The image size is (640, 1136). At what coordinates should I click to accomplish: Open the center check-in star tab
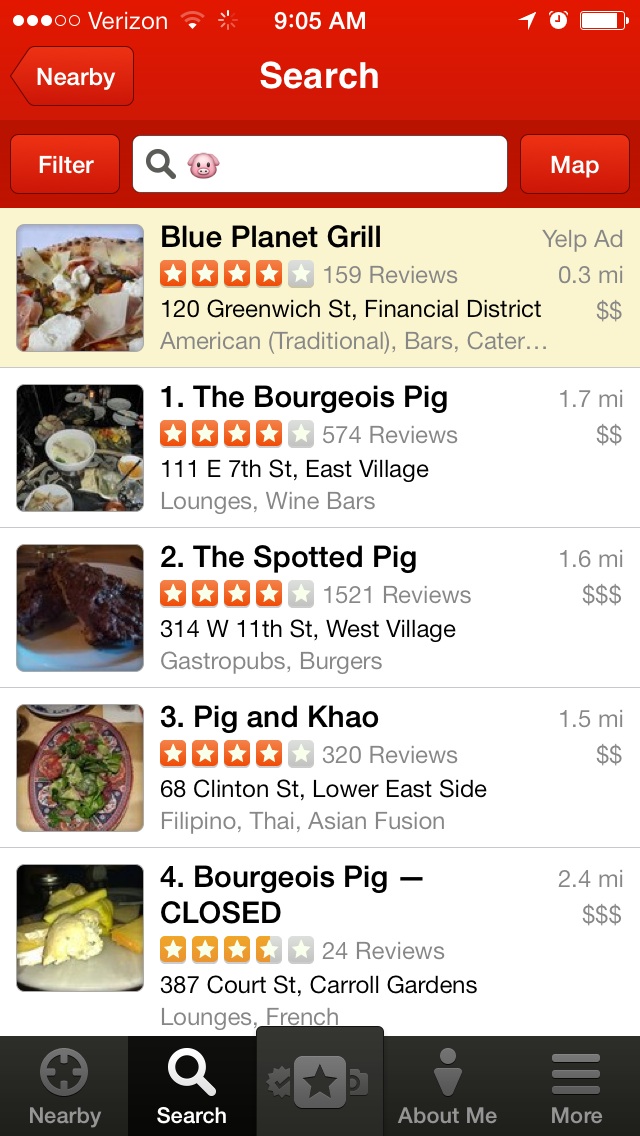click(320, 1082)
